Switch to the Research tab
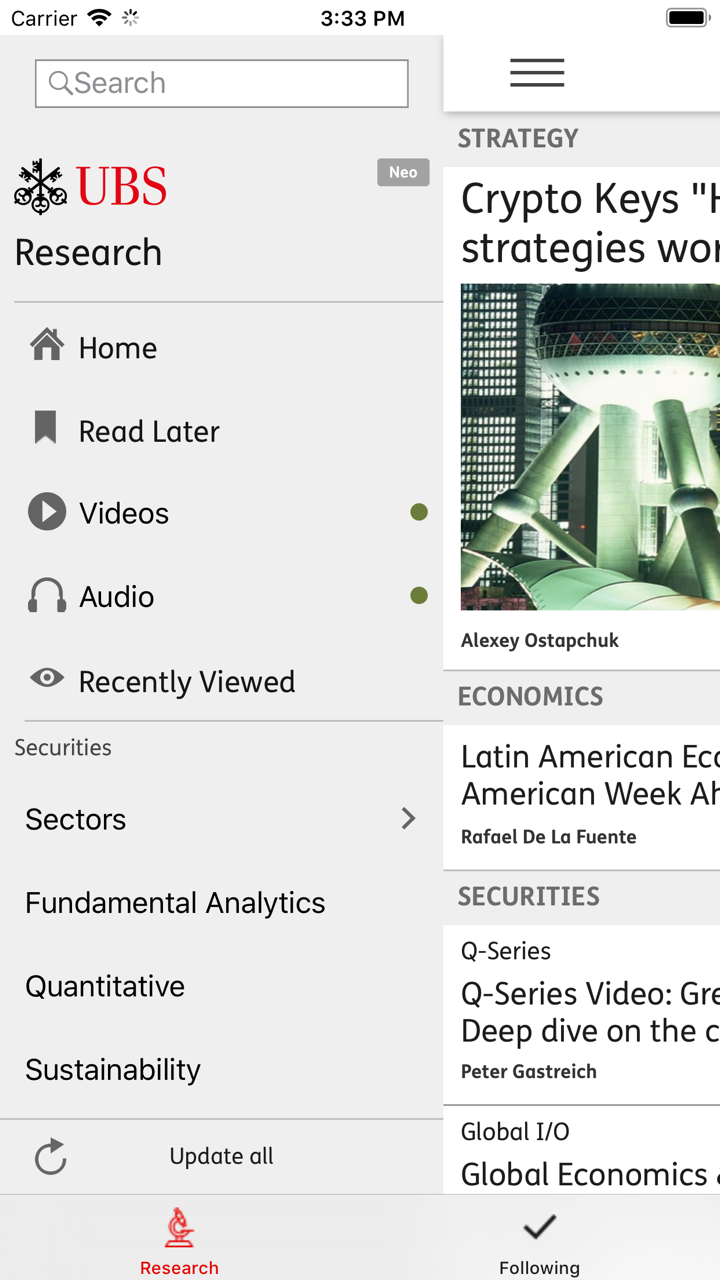 click(179, 1240)
